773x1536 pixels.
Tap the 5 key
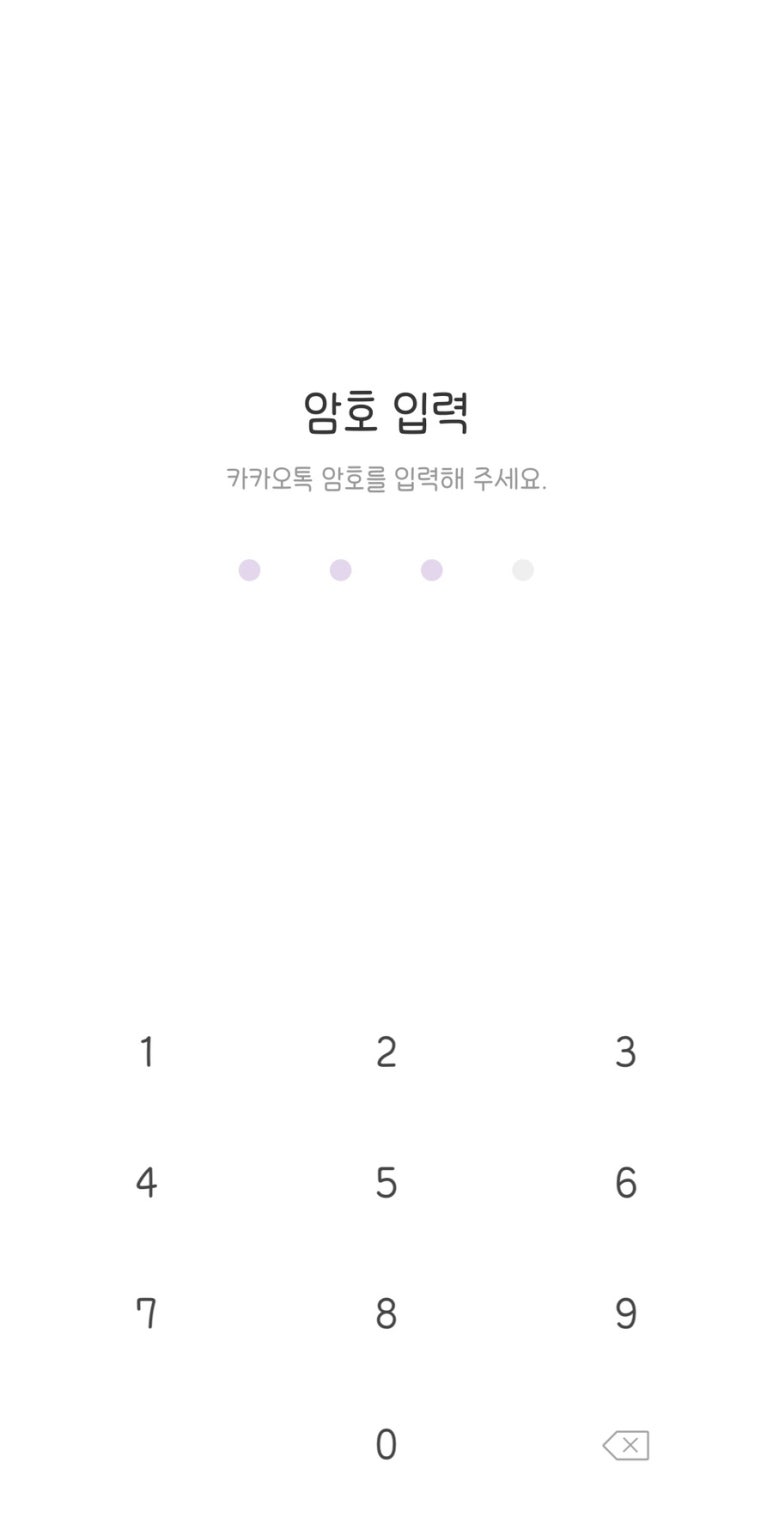click(386, 1183)
